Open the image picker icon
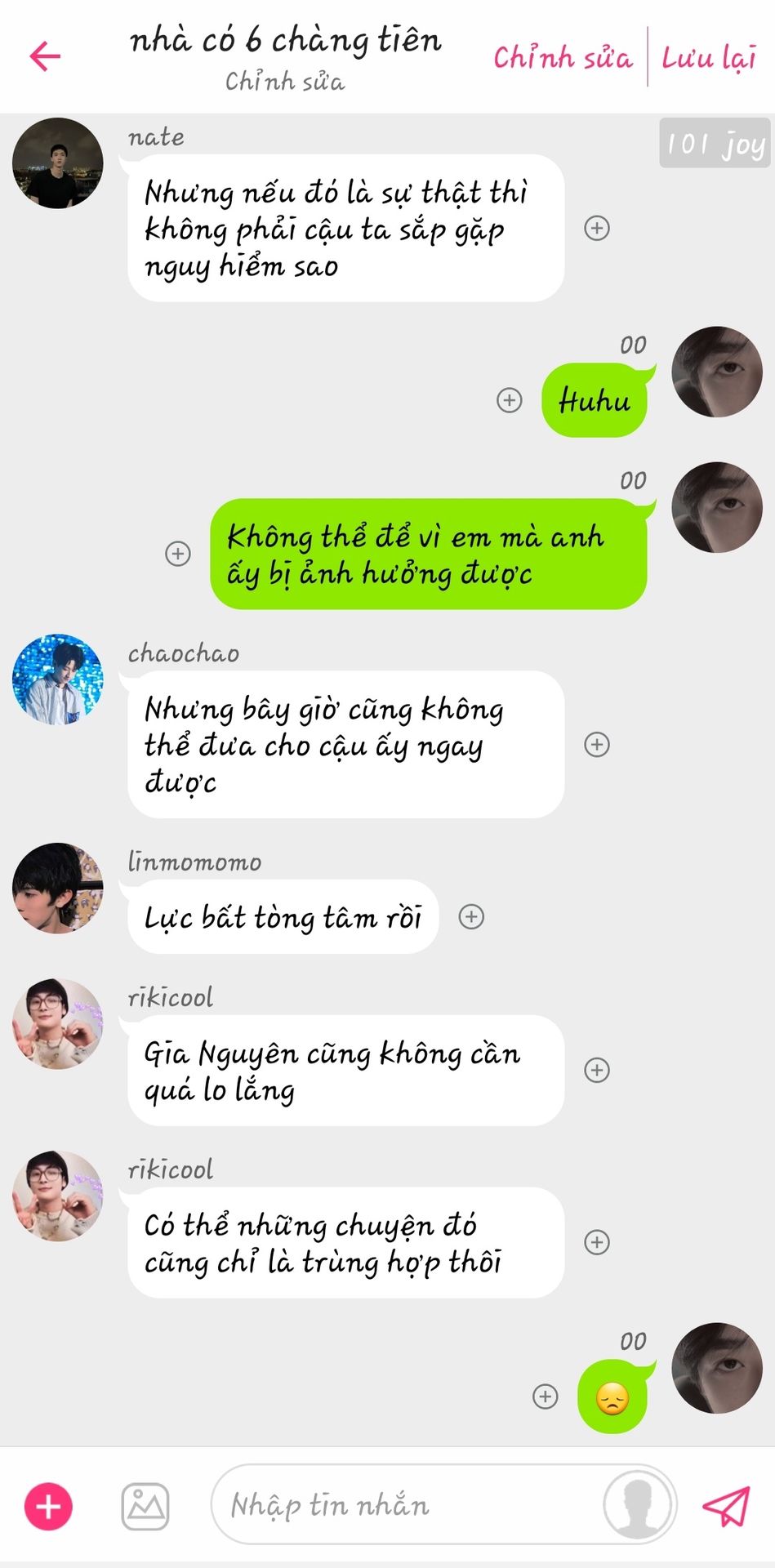 pos(145,1506)
